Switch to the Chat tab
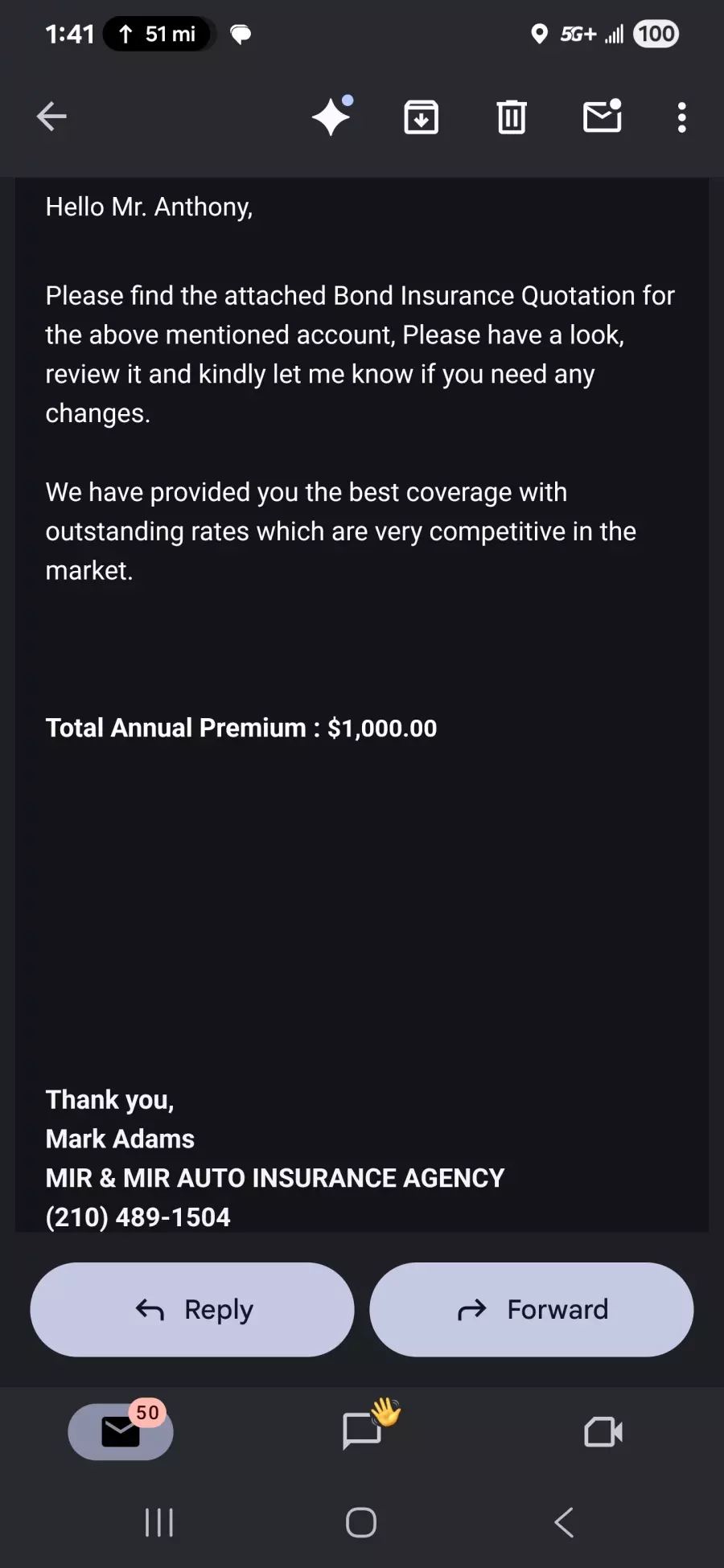This screenshot has width=724, height=1568. [362, 1431]
